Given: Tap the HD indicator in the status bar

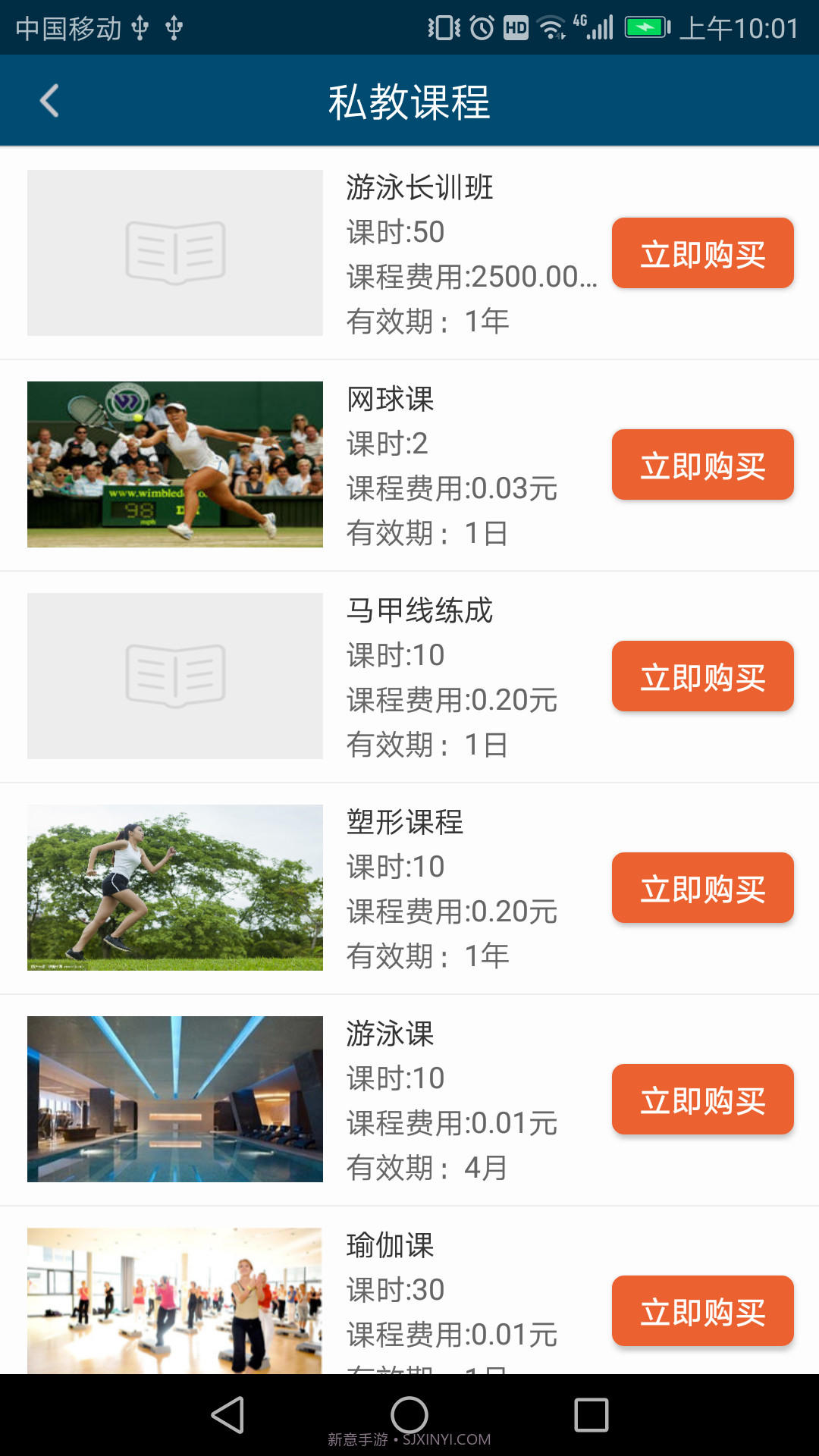Looking at the screenshot, I should [x=516, y=27].
